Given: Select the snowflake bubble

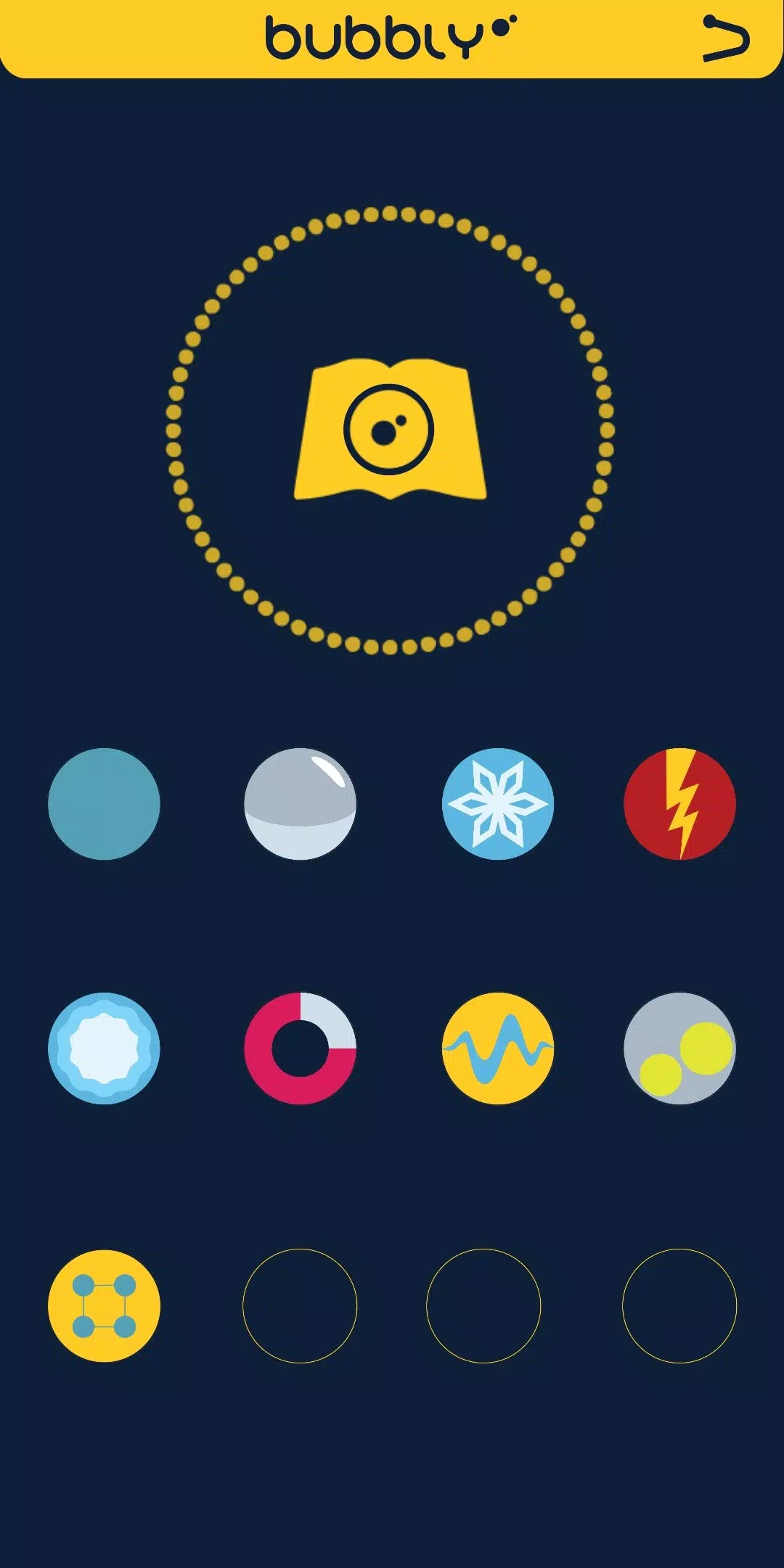Looking at the screenshot, I should pos(498,804).
